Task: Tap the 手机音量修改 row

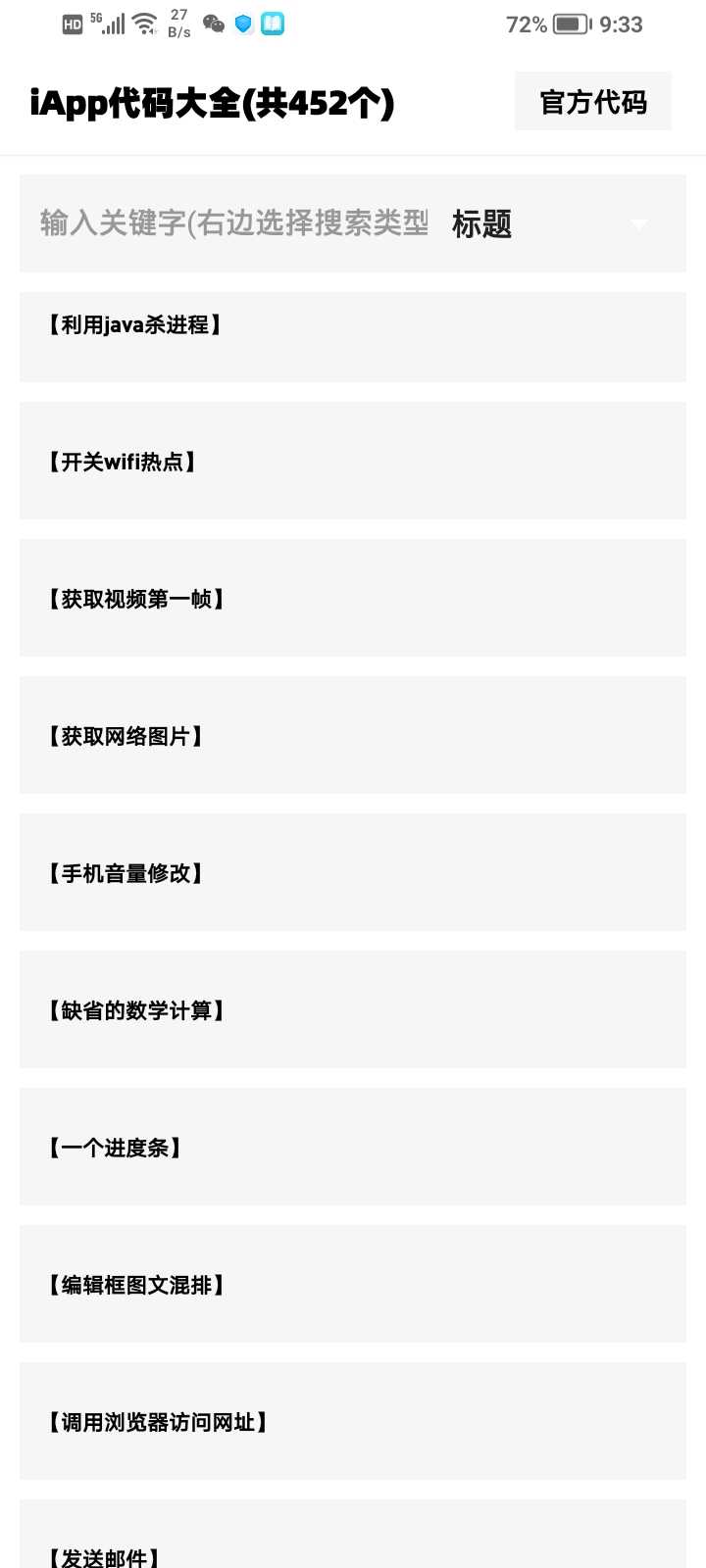Action: click(353, 872)
